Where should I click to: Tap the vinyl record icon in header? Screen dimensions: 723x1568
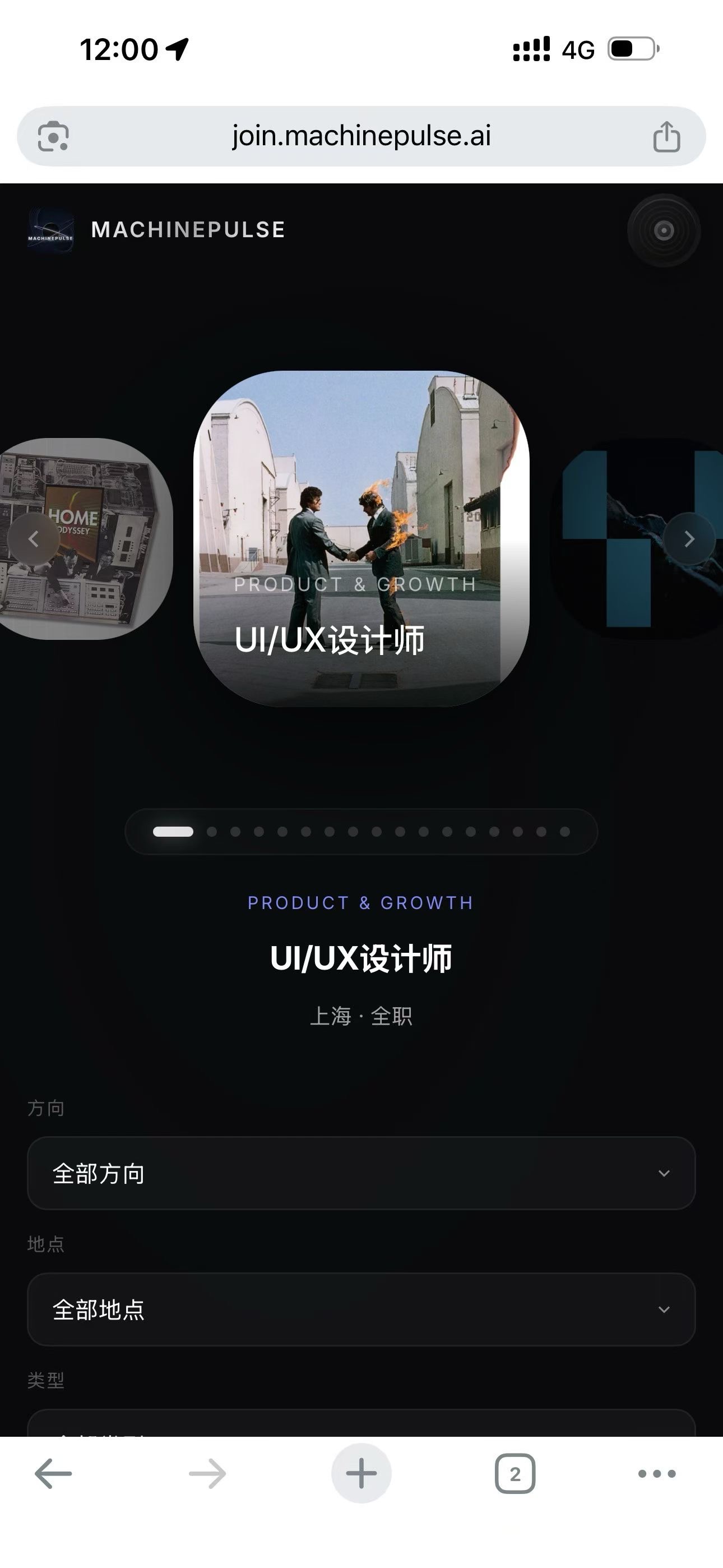[664, 230]
